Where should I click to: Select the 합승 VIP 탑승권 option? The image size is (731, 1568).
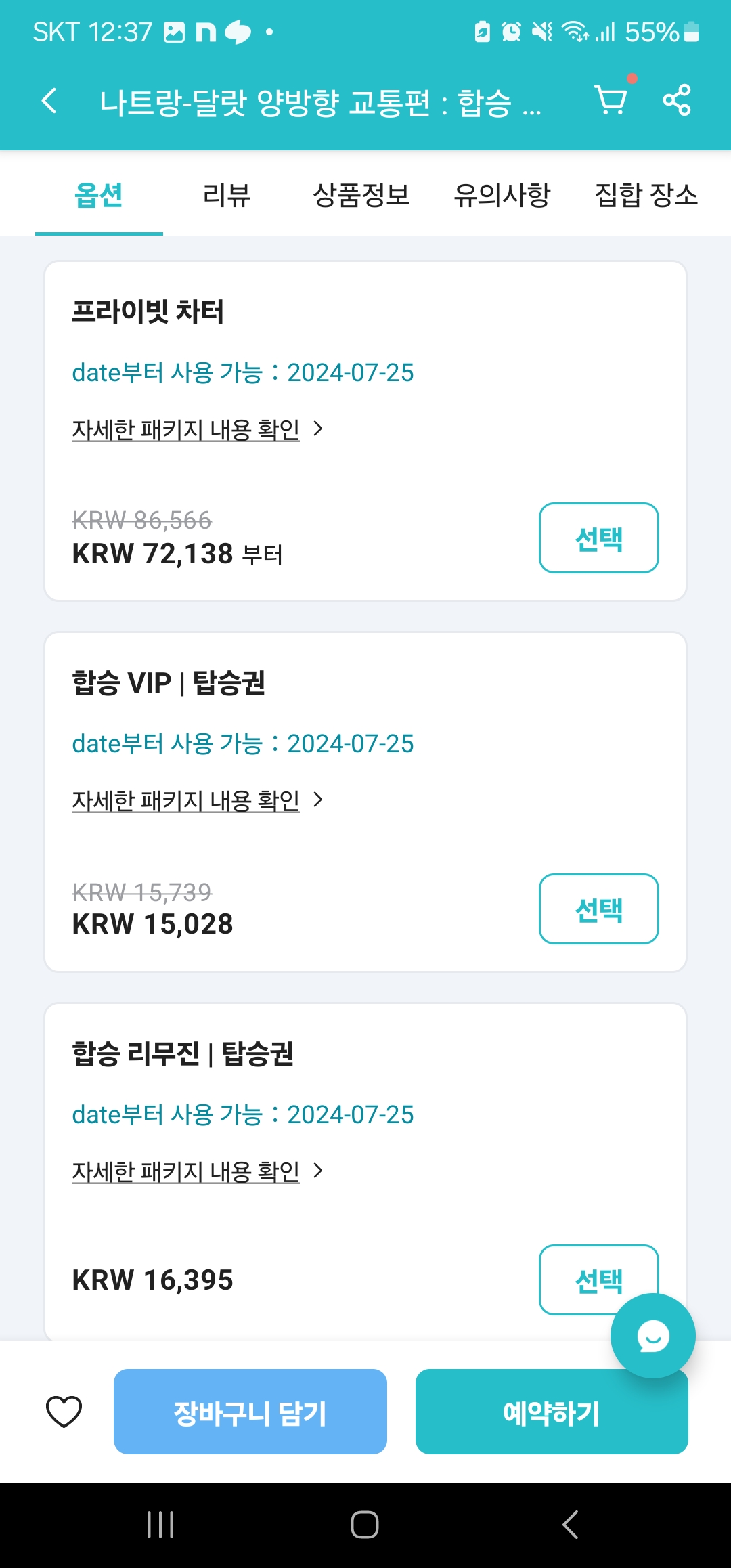599,909
